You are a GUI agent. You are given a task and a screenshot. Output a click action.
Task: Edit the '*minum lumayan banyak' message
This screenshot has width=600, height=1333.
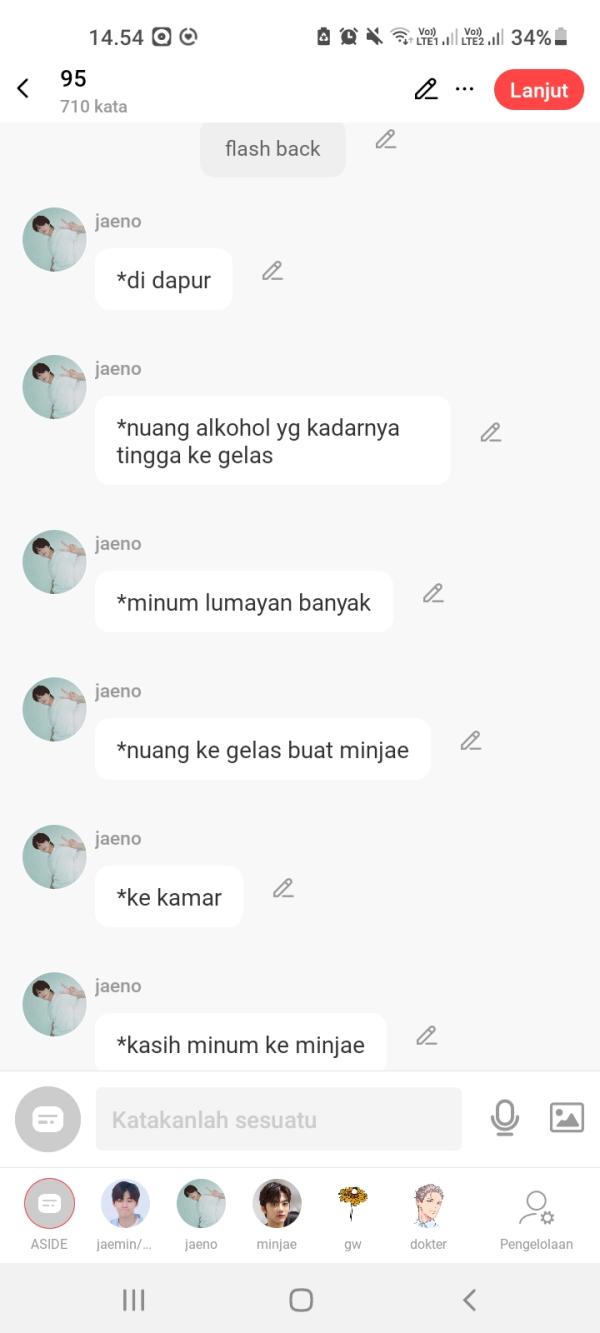point(433,594)
